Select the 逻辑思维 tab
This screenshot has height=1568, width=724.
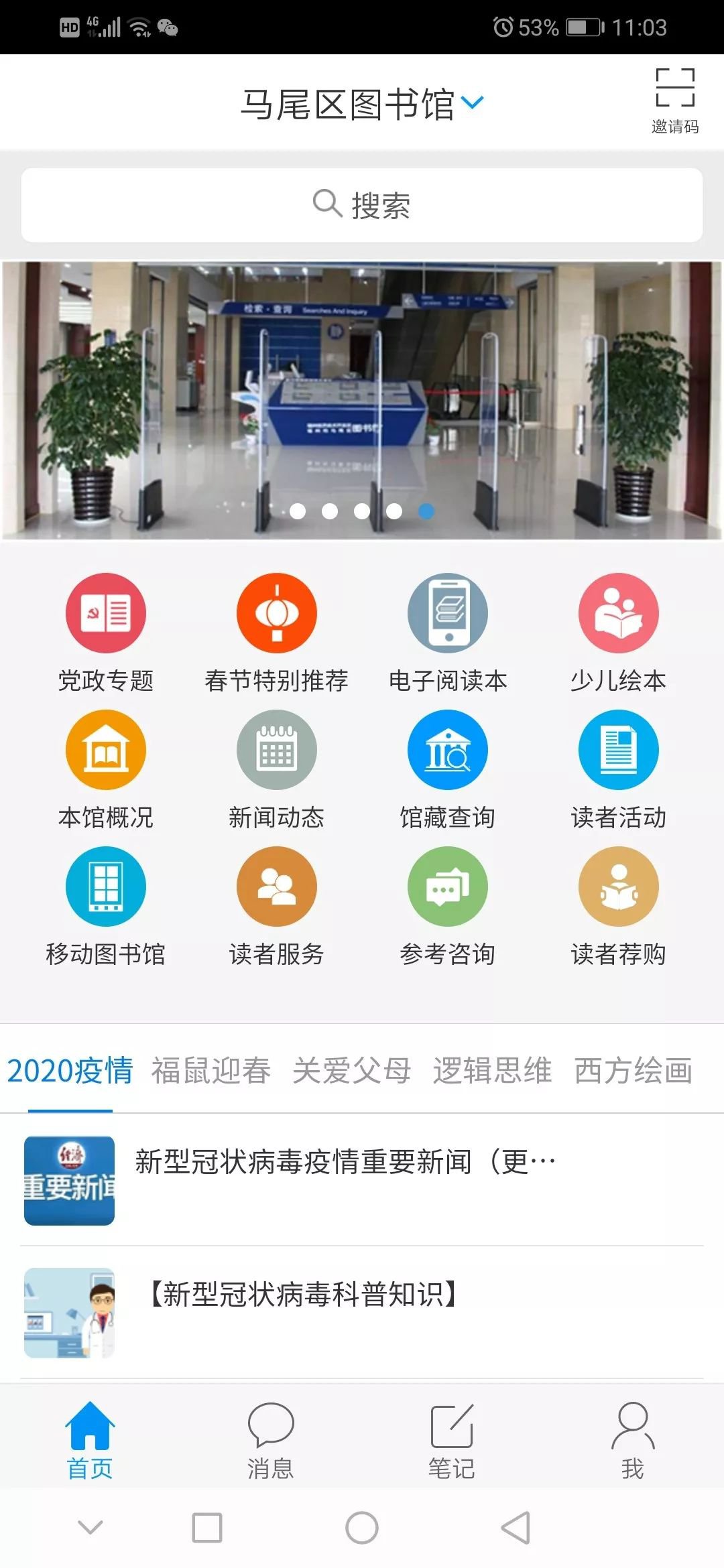(x=492, y=1070)
